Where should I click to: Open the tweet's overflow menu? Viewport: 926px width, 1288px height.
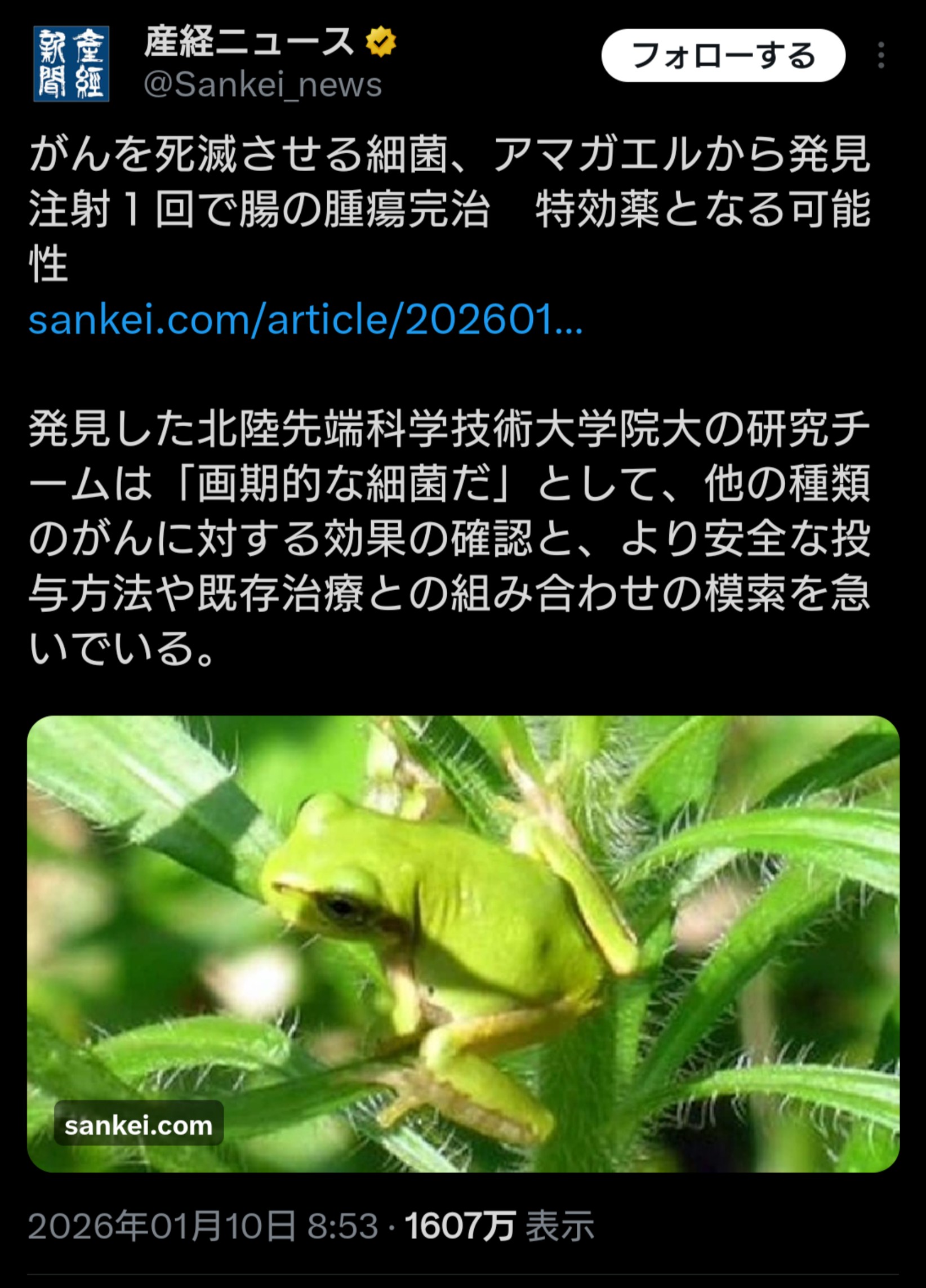tap(880, 56)
